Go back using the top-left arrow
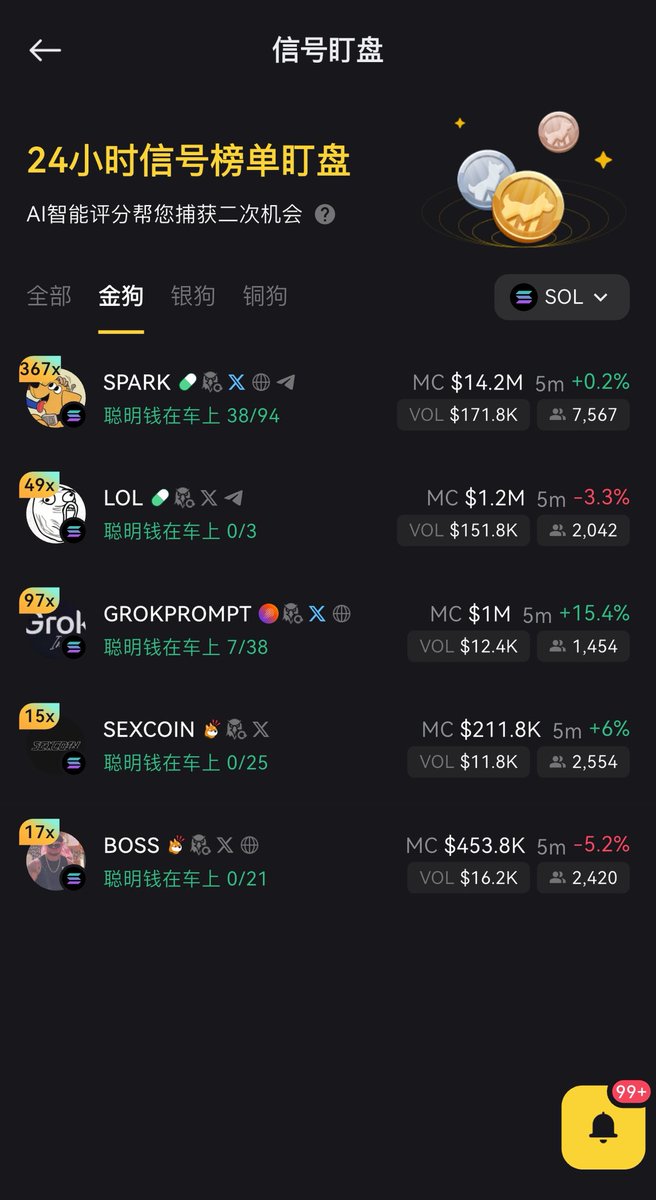The width and height of the screenshot is (656, 1200). [x=45, y=51]
